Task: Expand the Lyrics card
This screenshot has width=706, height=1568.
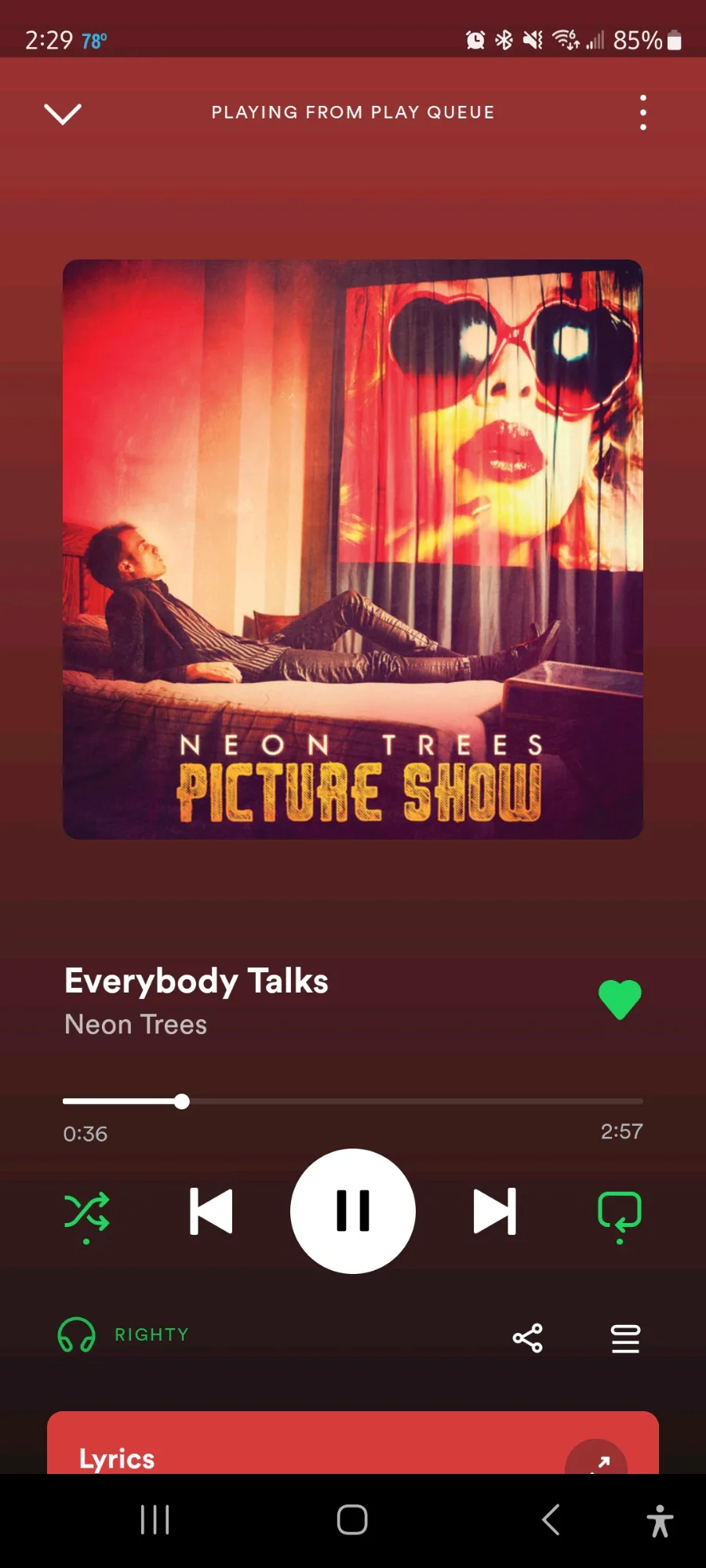Action: pyautogui.click(x=596, y=1461)
